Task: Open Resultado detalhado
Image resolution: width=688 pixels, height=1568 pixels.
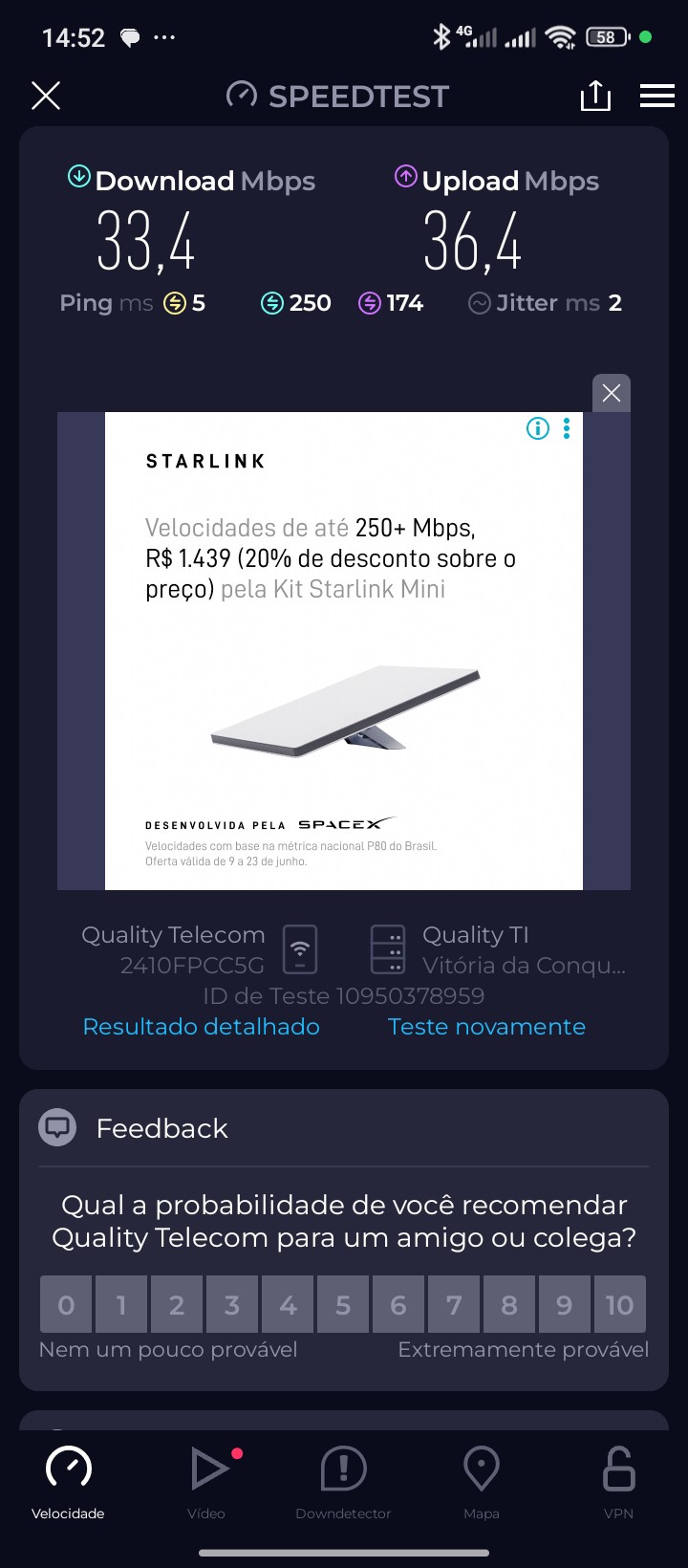Action: click(201, 1027)
